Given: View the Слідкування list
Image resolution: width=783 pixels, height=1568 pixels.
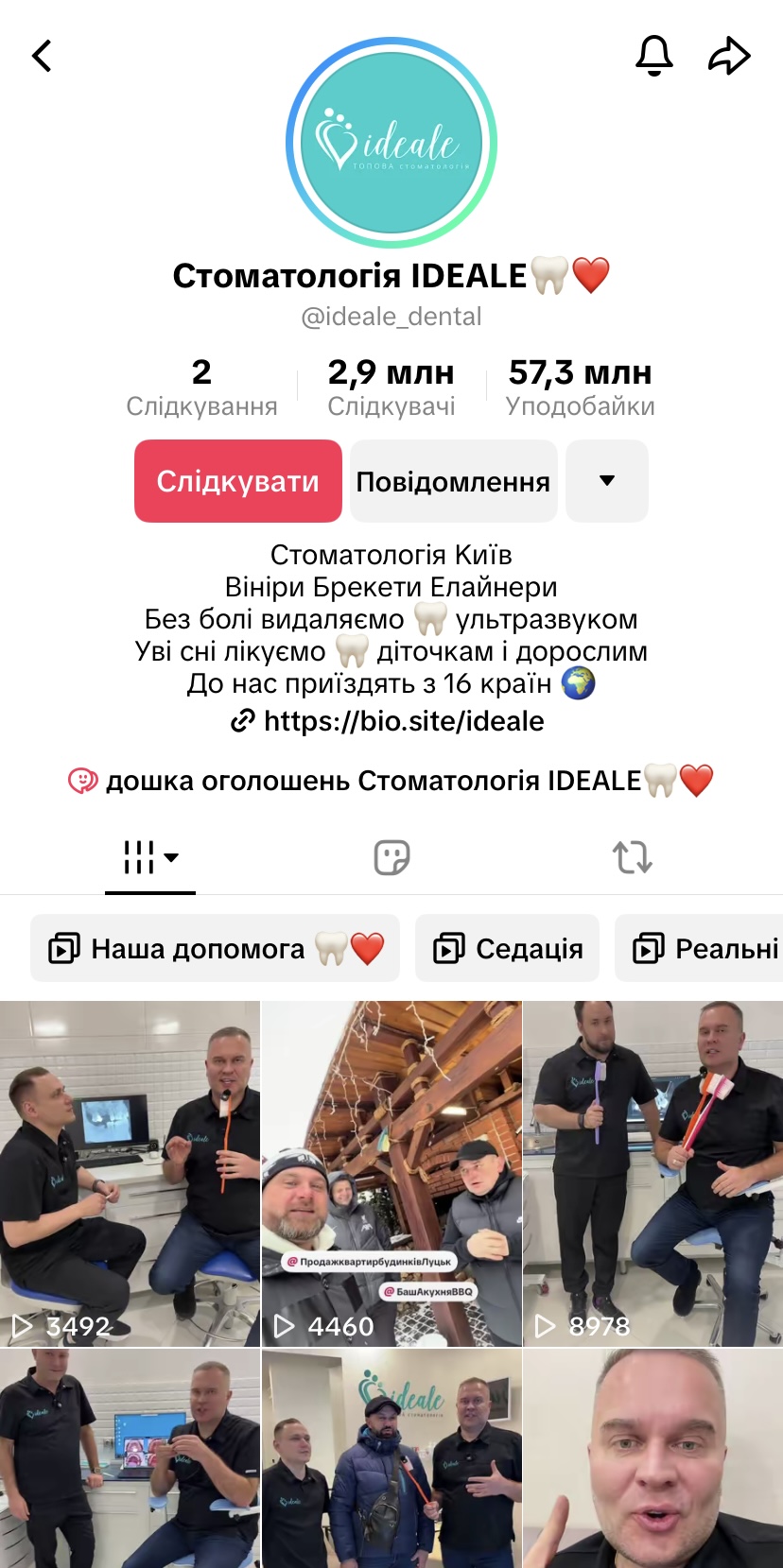Looking at the screenshot, I should pyautogui.click(x=201, y=387).
